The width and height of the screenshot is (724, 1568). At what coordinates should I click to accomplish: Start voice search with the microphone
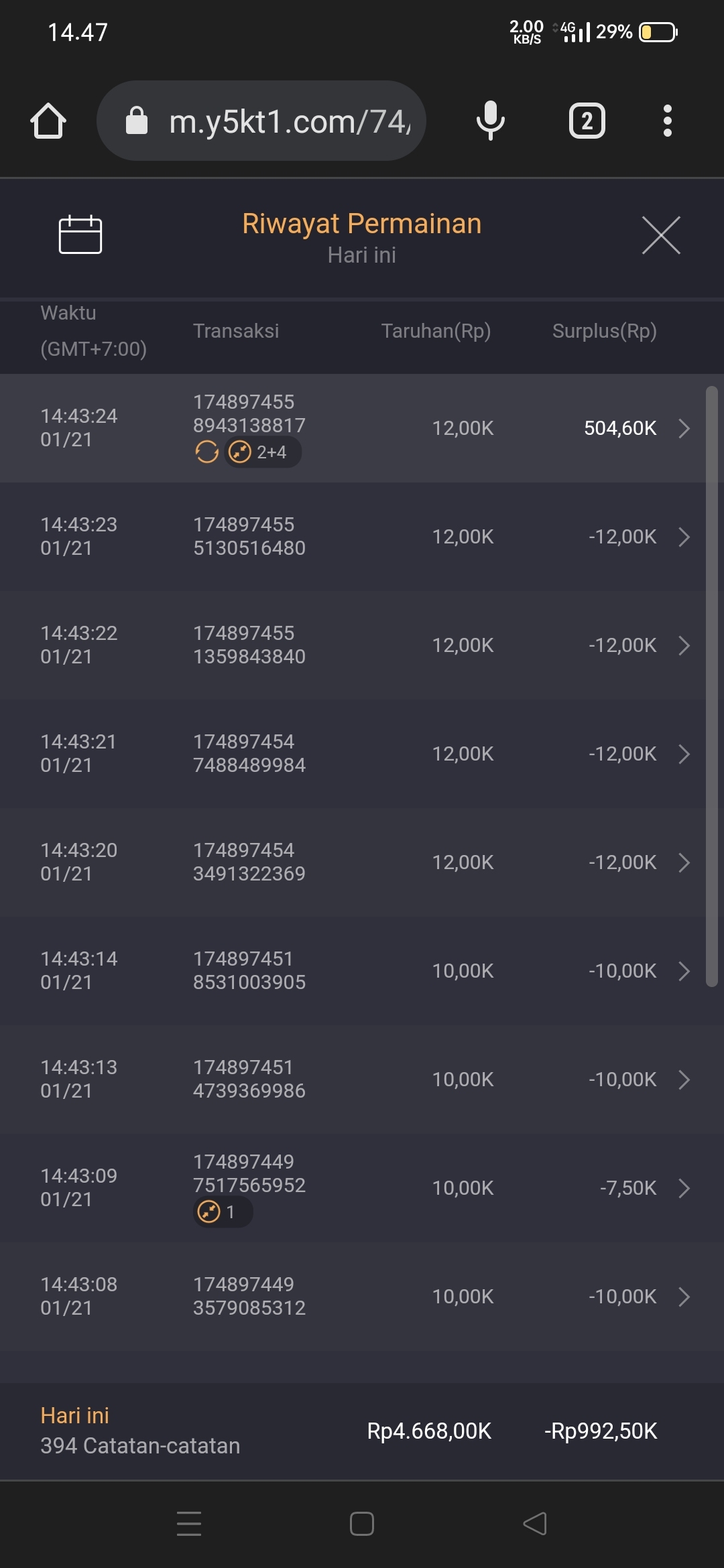[x=490, y=121]
